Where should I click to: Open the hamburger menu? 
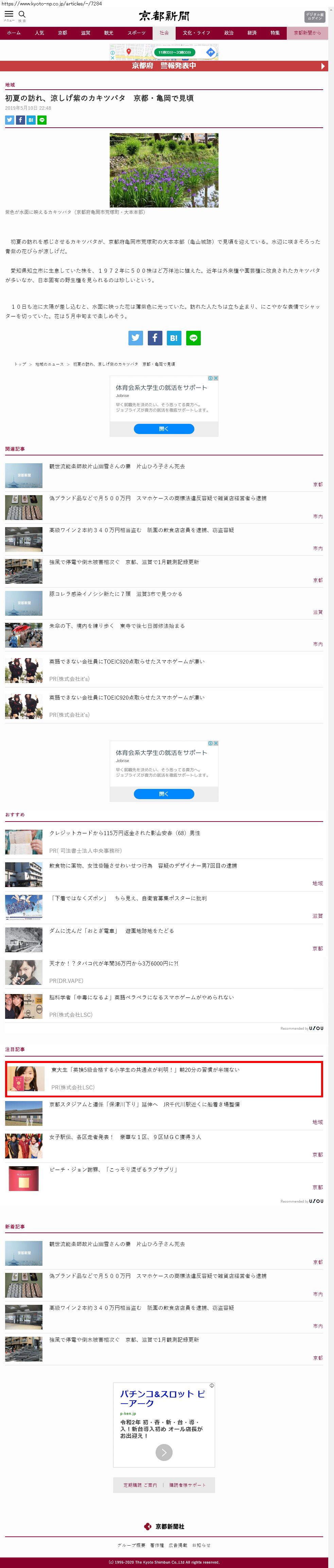[8, 14]
